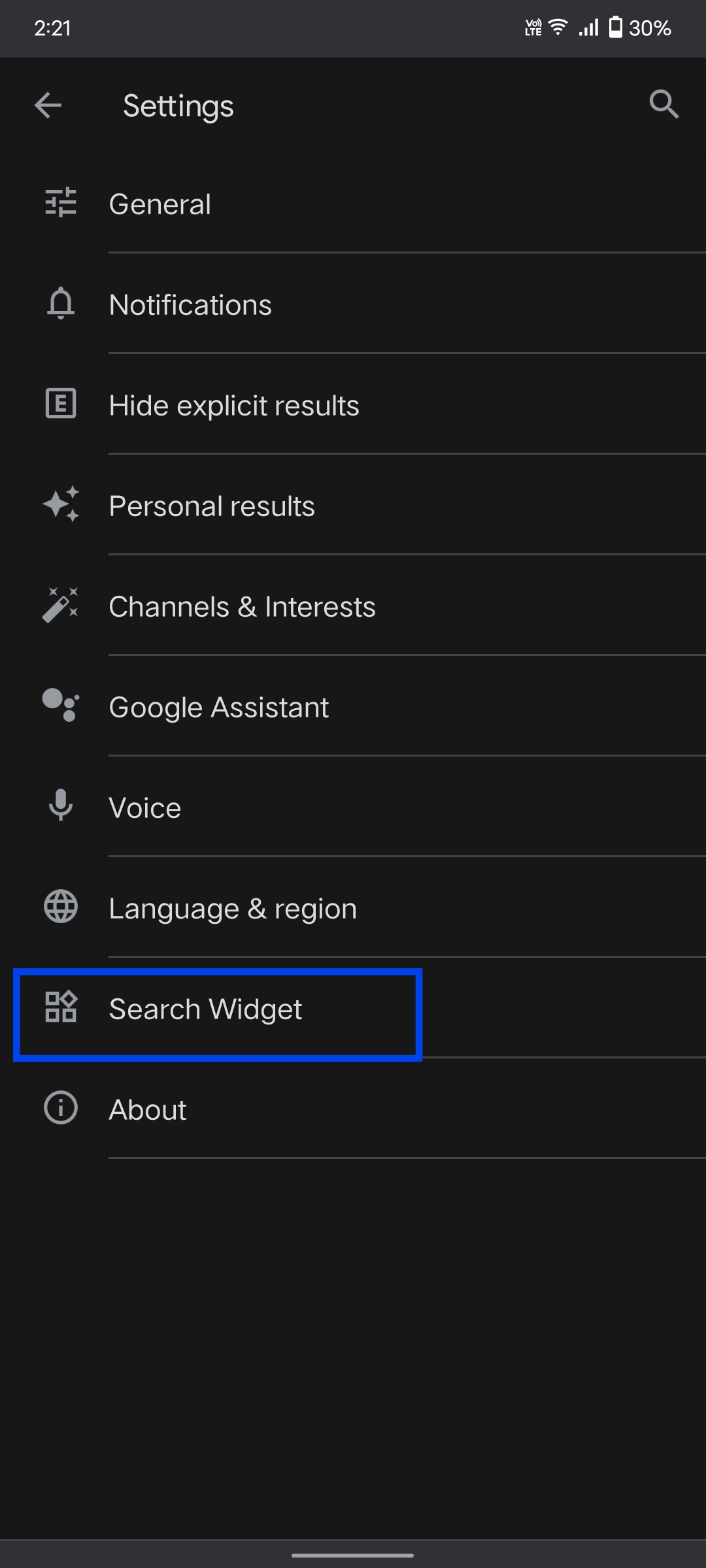Select the General sliders icon

60,204
